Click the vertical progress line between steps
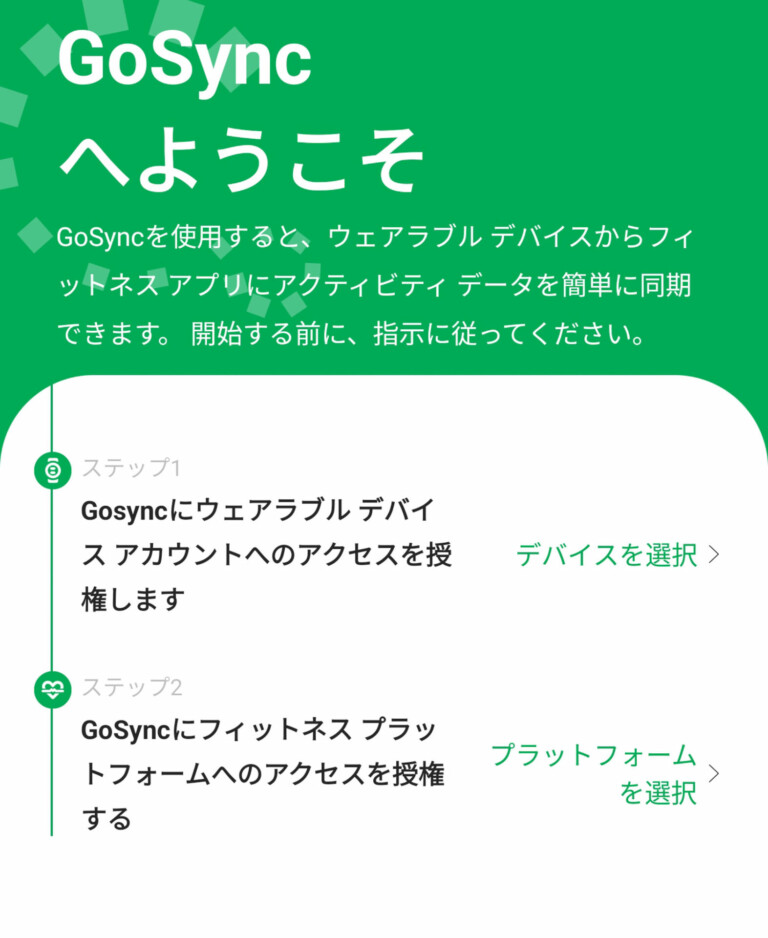768x938 pixels. [x=50, y=580]
